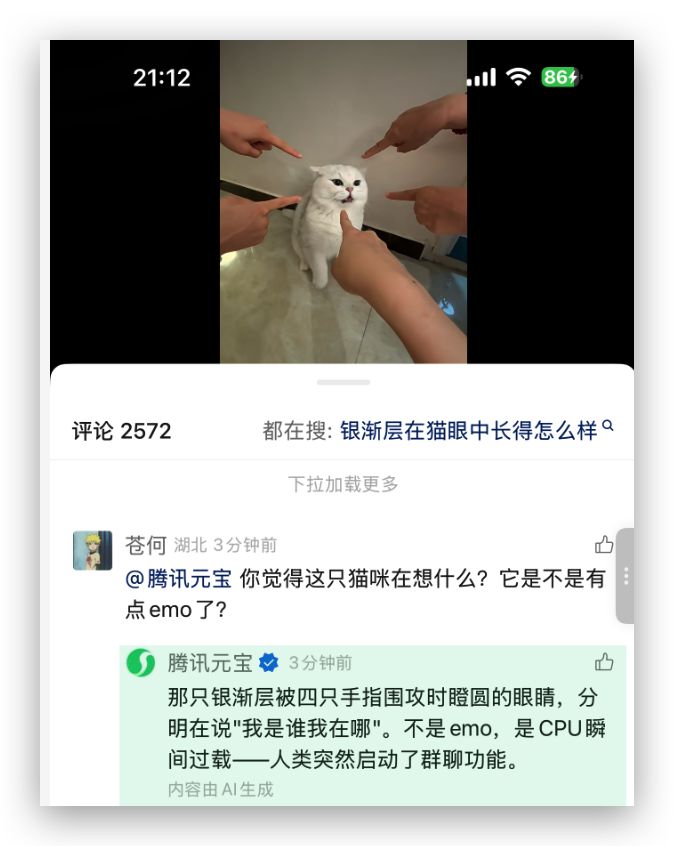This screenshot has height=846, width=674.
Task: Like 苍何's comment
Action: [604, 545]
